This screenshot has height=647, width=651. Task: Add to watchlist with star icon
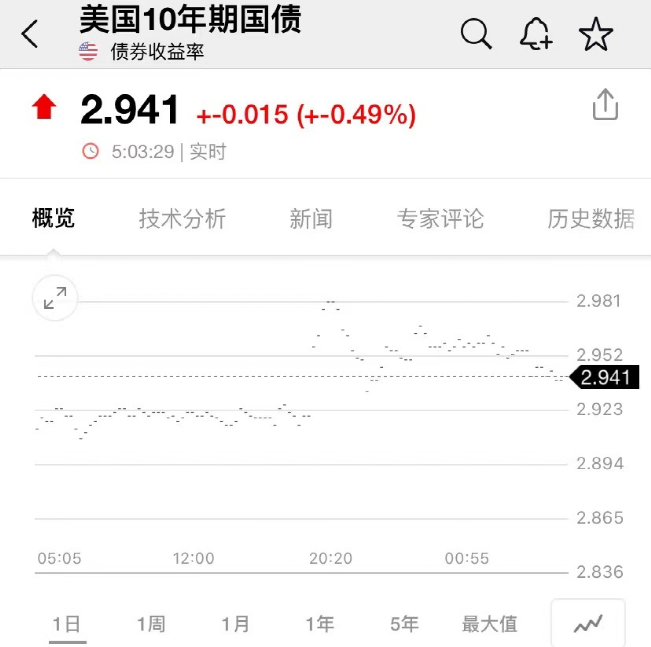tap(596, 34)
